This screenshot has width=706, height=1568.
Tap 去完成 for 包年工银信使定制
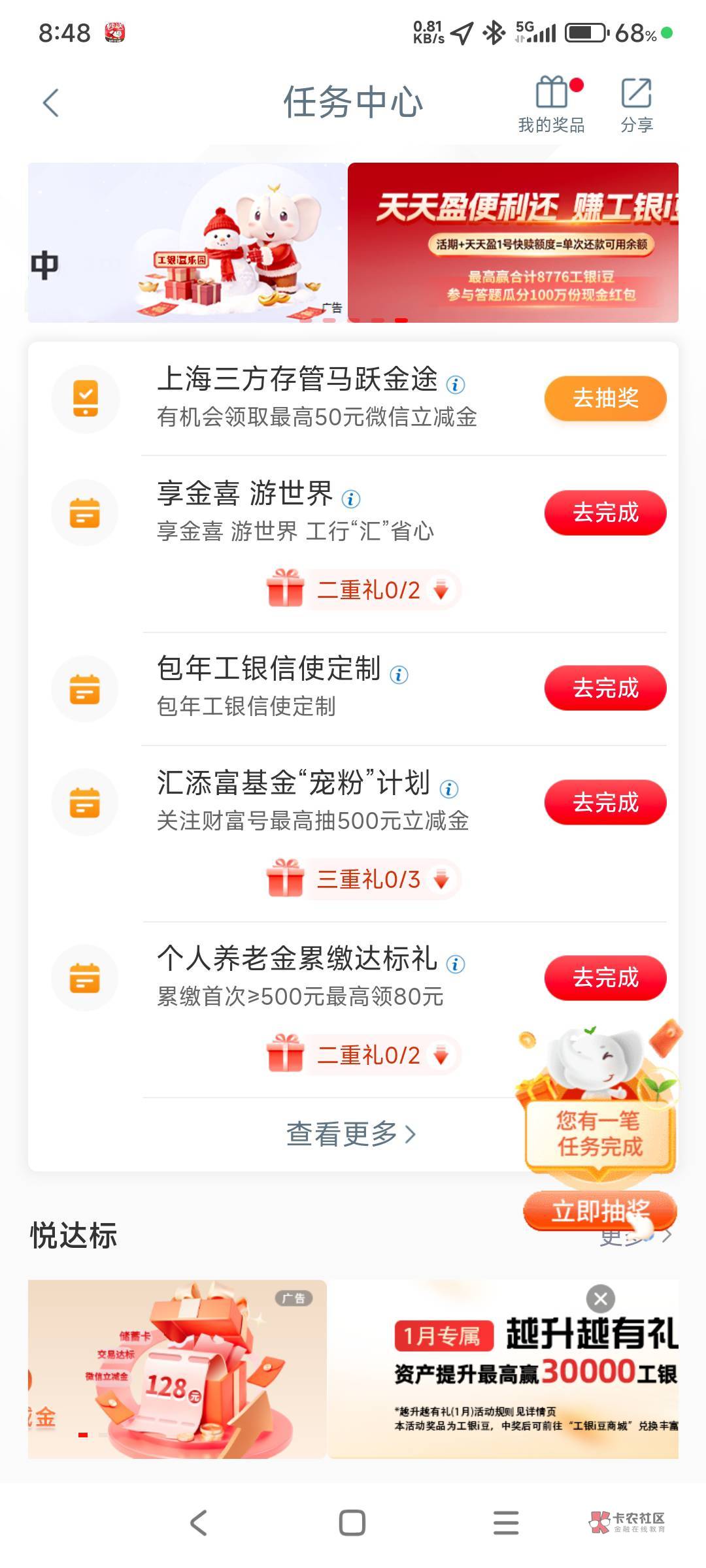tap(605, 688)
